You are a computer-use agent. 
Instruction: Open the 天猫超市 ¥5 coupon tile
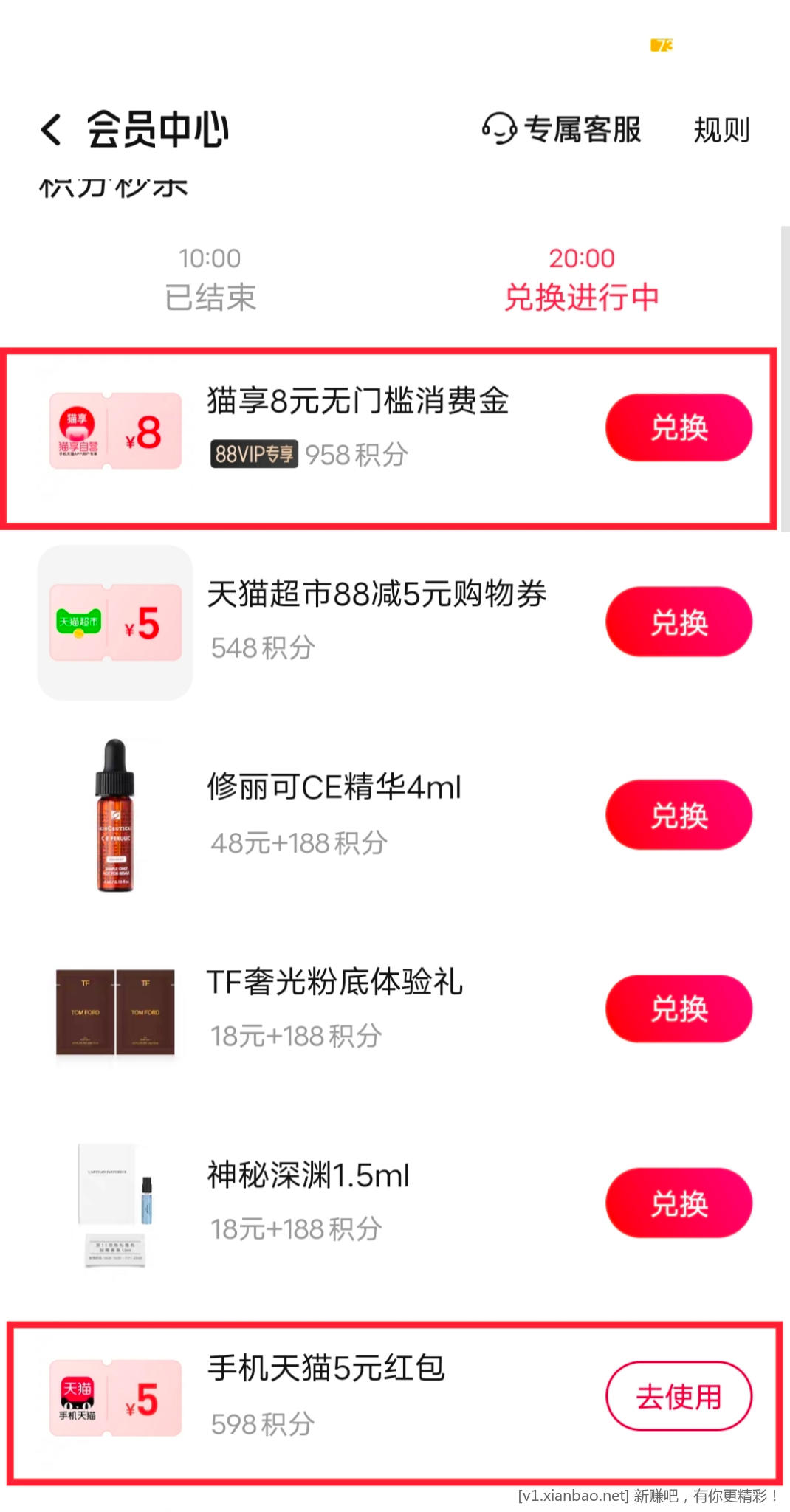(x=115, y=622)
